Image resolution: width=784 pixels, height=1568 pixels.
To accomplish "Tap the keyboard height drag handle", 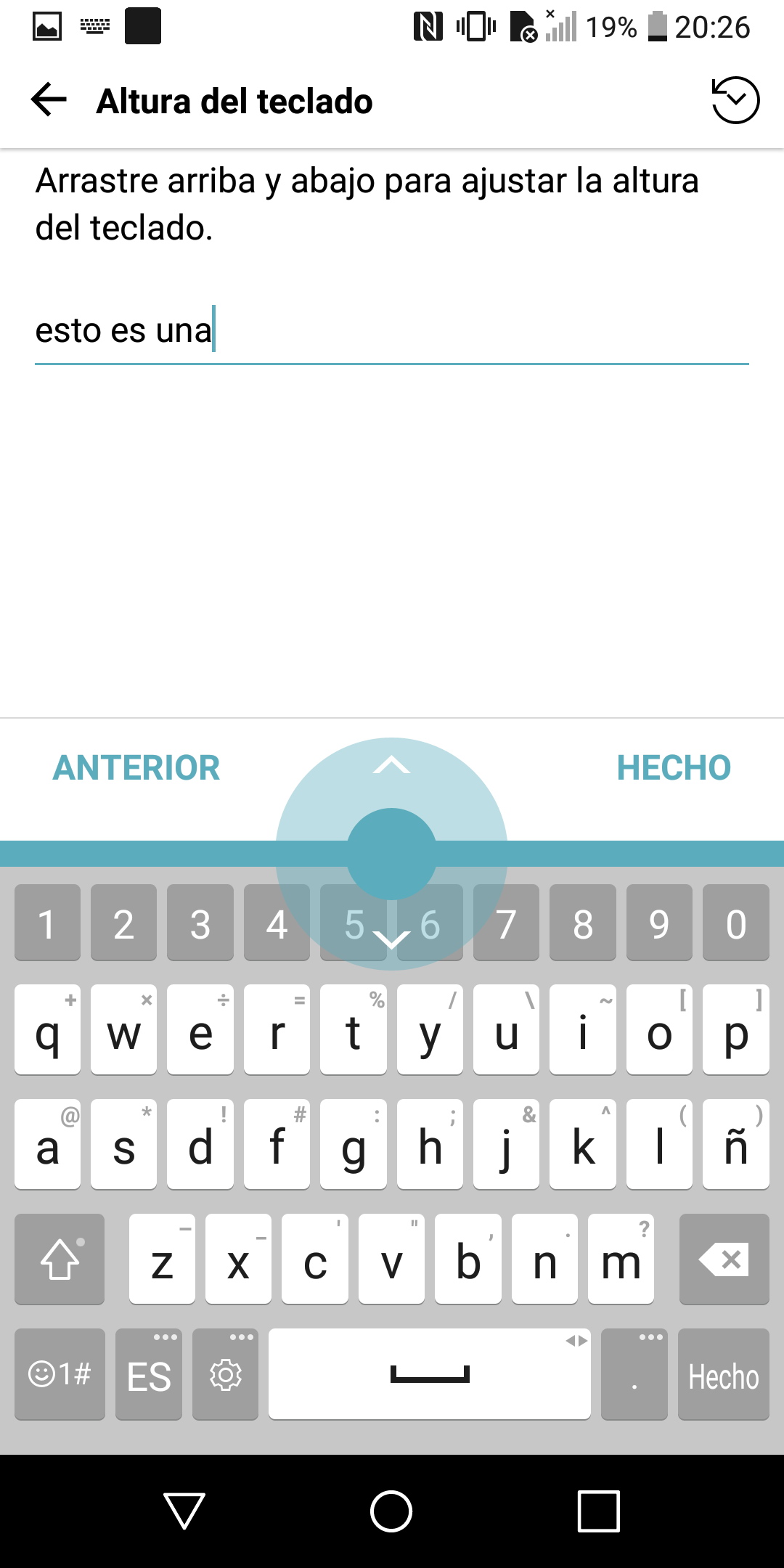I will (391, 854).
